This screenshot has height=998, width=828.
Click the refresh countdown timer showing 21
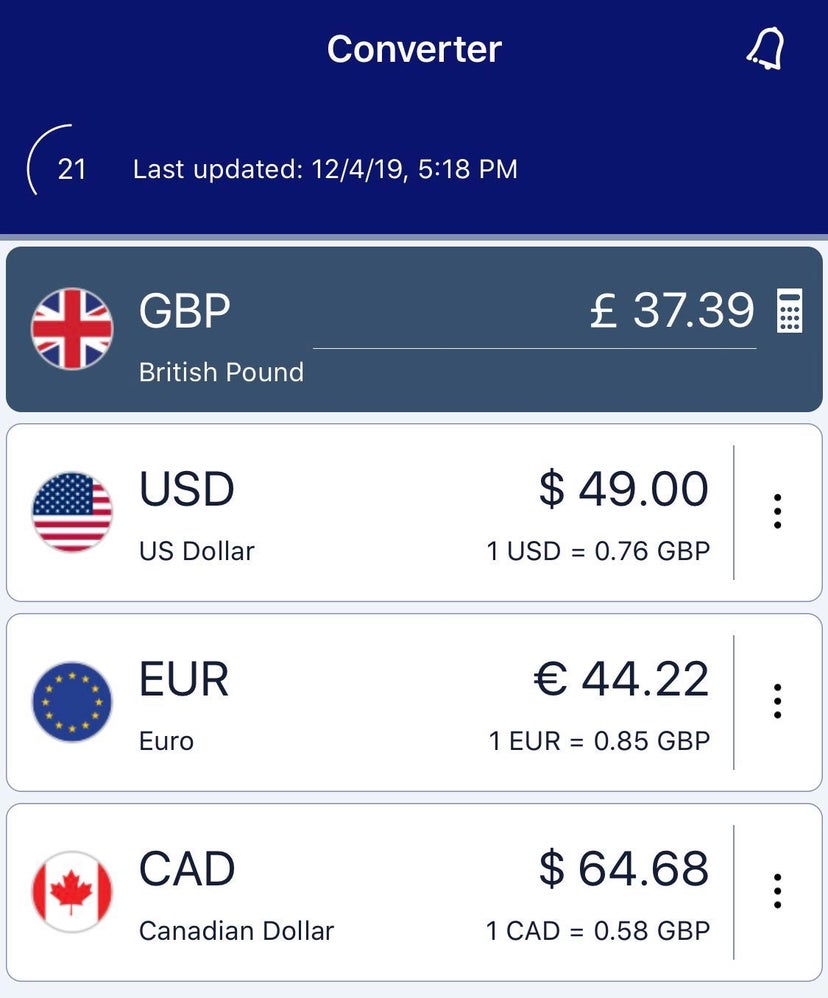(70, 169)
